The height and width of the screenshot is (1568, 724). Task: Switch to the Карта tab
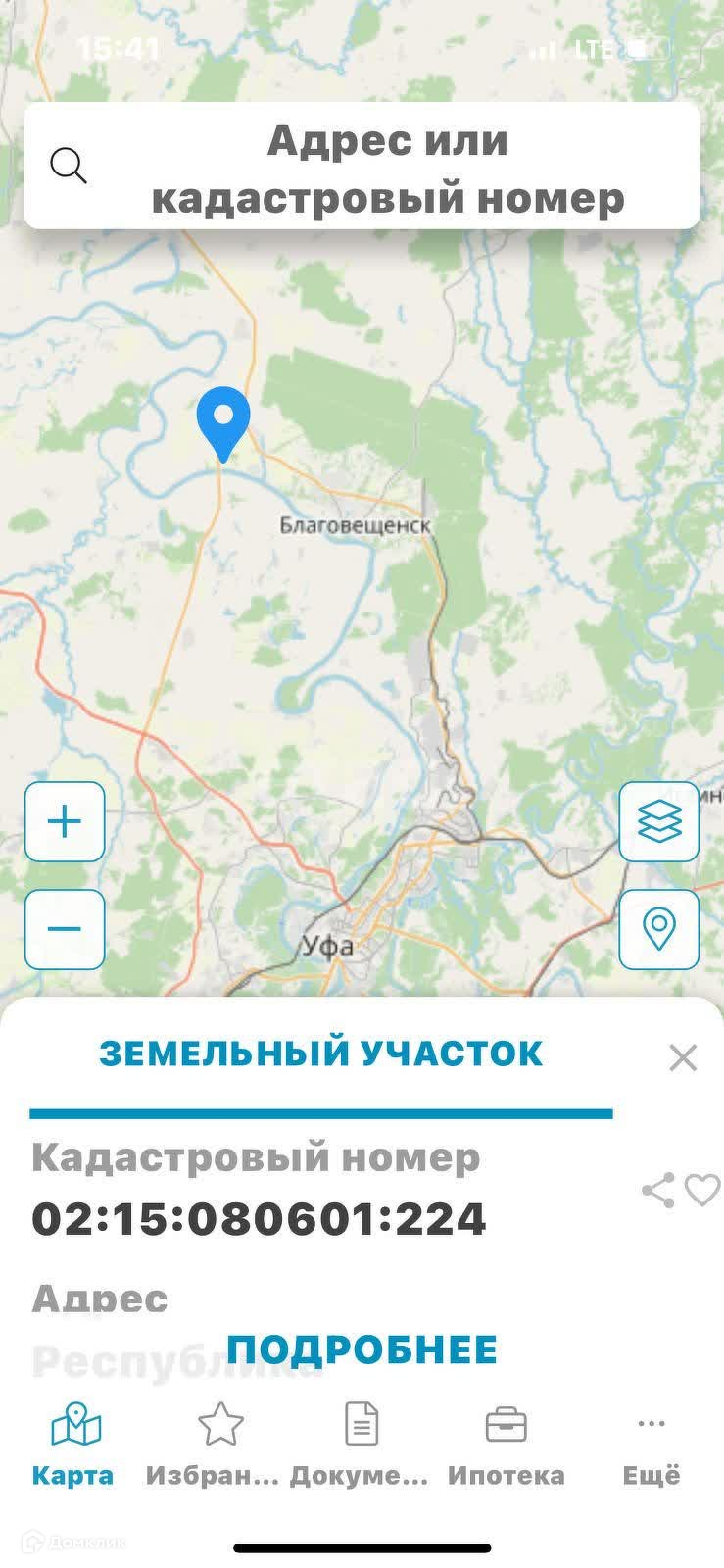click(x=73, y=1445)
